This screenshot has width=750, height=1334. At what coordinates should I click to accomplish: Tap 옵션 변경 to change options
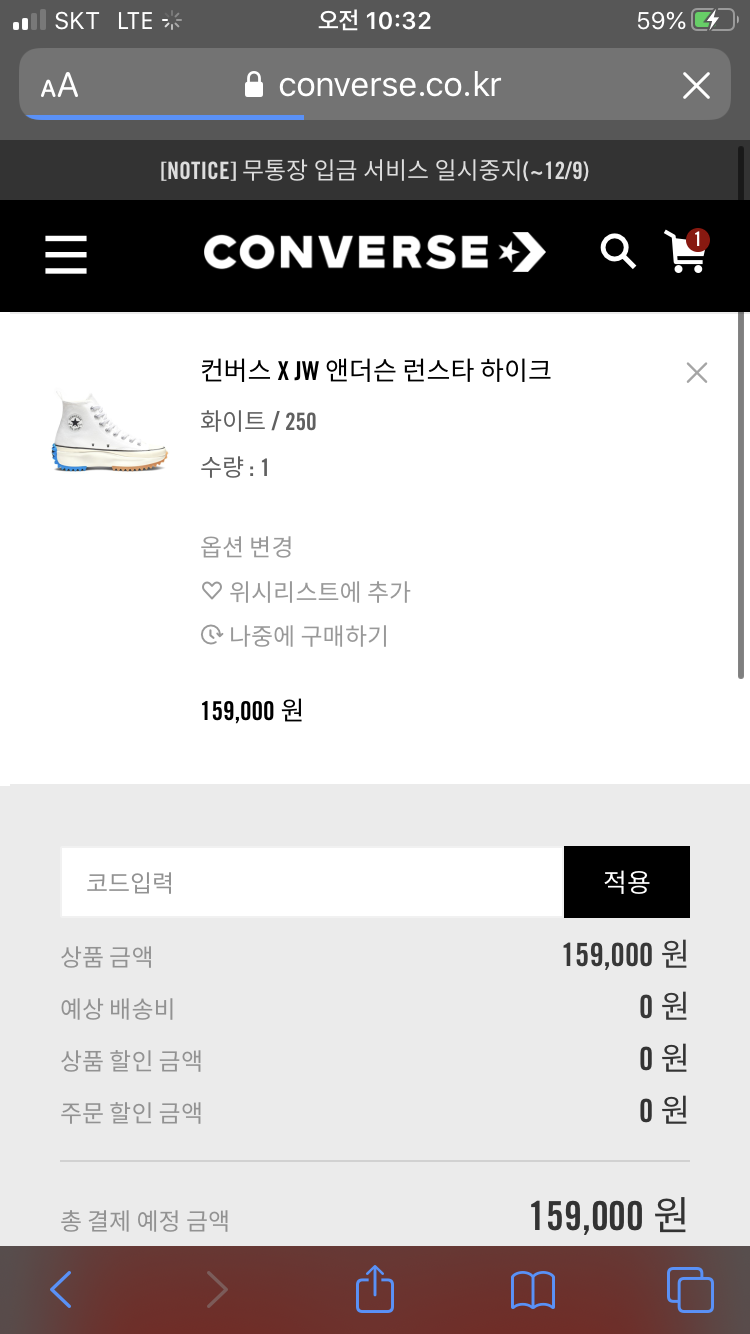(x=246, y=547)
